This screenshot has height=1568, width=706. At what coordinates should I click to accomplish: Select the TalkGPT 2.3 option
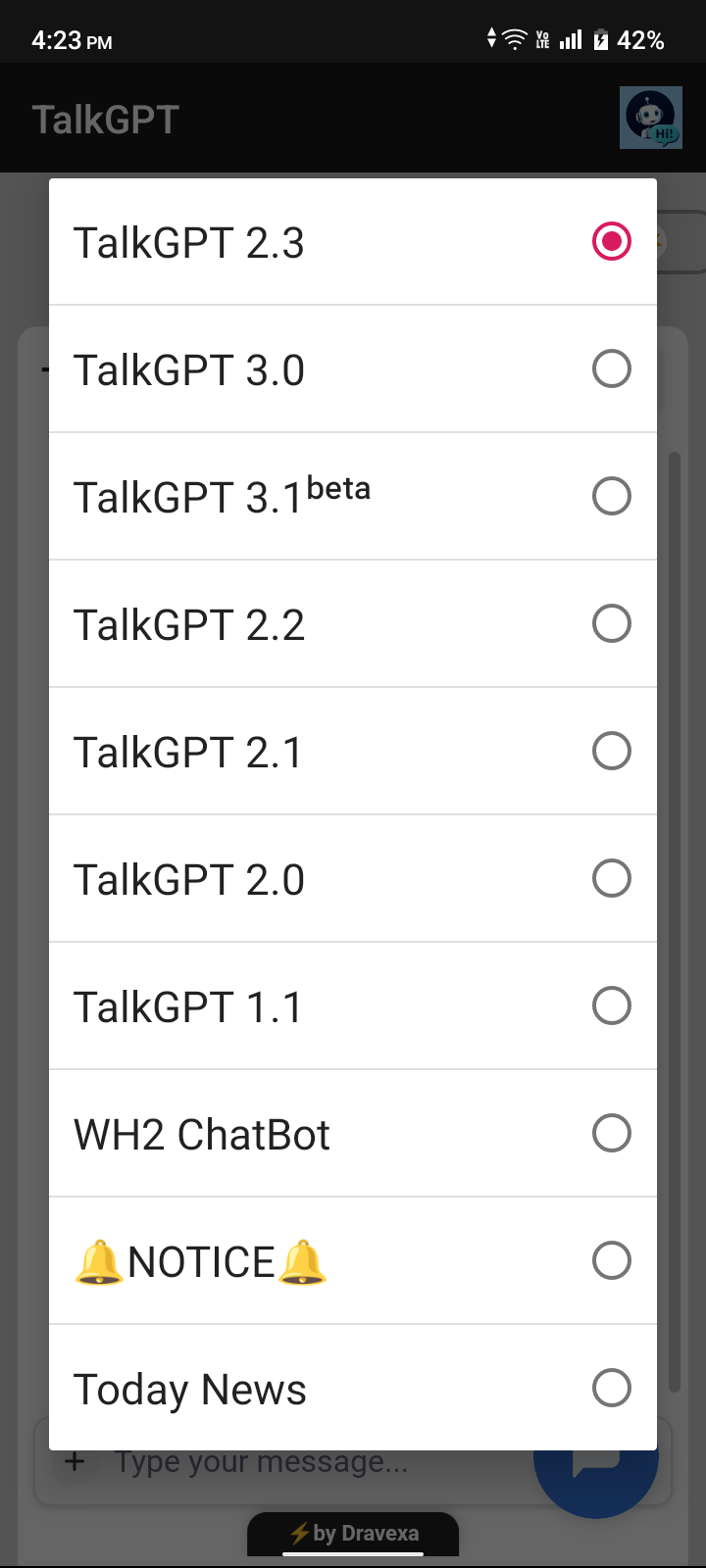tap(353, 242)
